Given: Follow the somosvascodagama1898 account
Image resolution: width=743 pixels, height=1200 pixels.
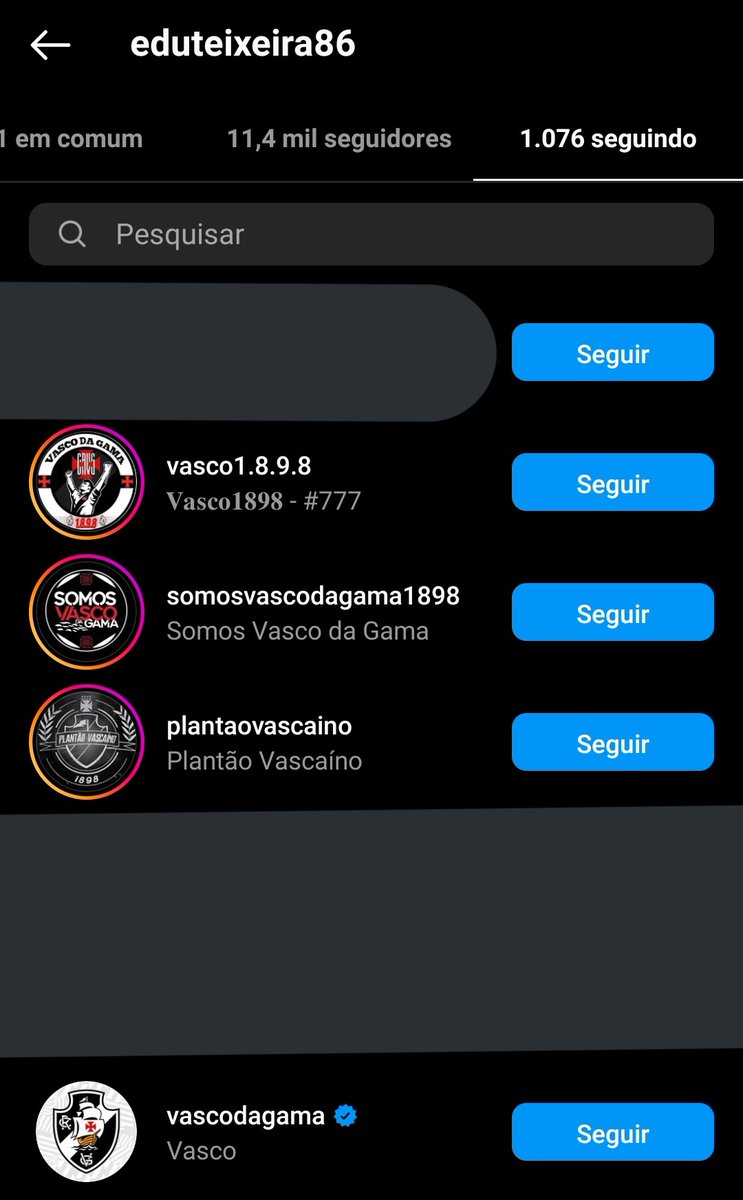Looking at the screenshot, I should 612,613.
